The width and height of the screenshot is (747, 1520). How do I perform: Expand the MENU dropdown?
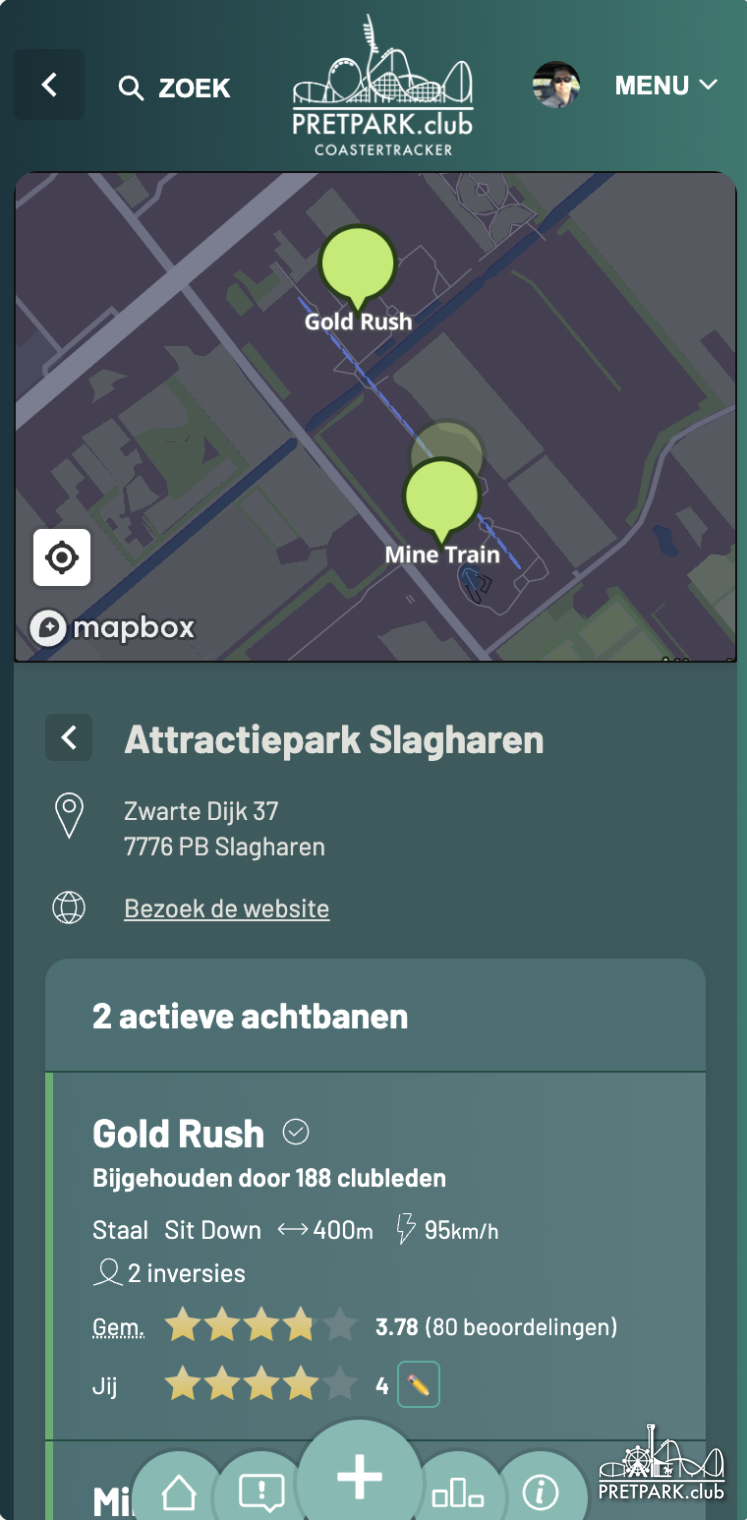[666, 85]
